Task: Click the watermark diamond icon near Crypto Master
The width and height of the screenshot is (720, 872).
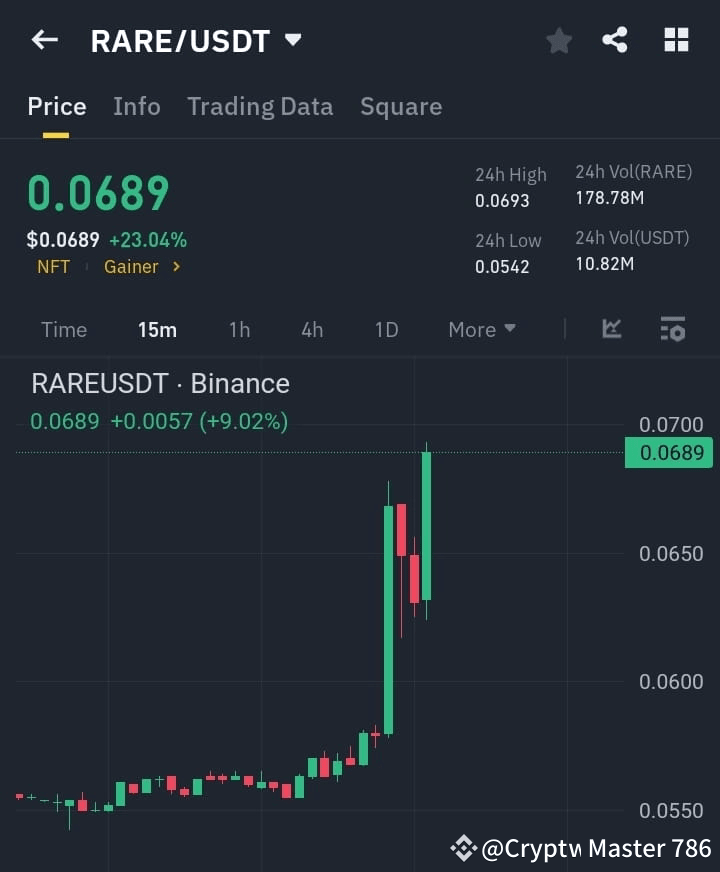Action: click(x=464, y=847)
